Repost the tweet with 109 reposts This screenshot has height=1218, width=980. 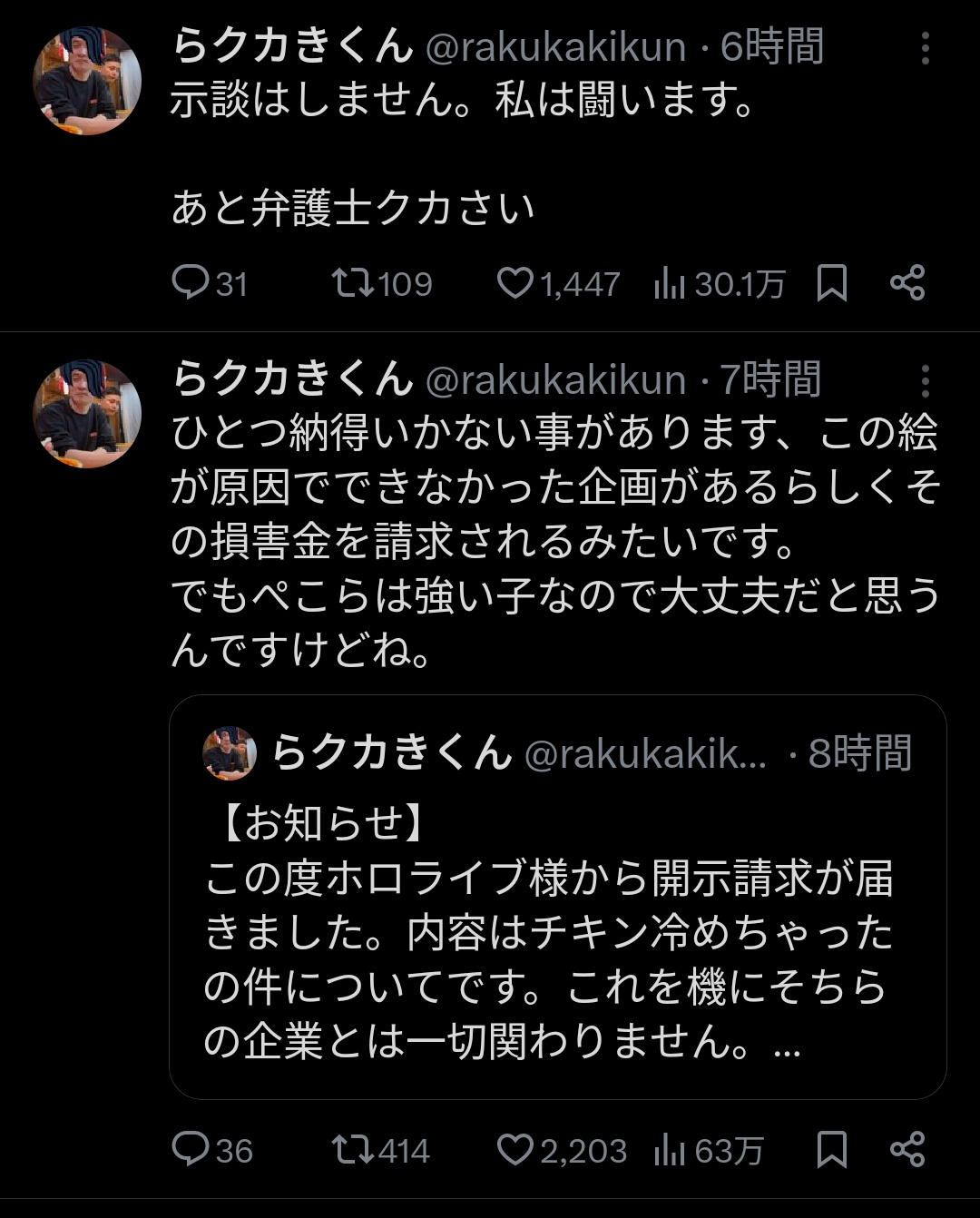353,283
